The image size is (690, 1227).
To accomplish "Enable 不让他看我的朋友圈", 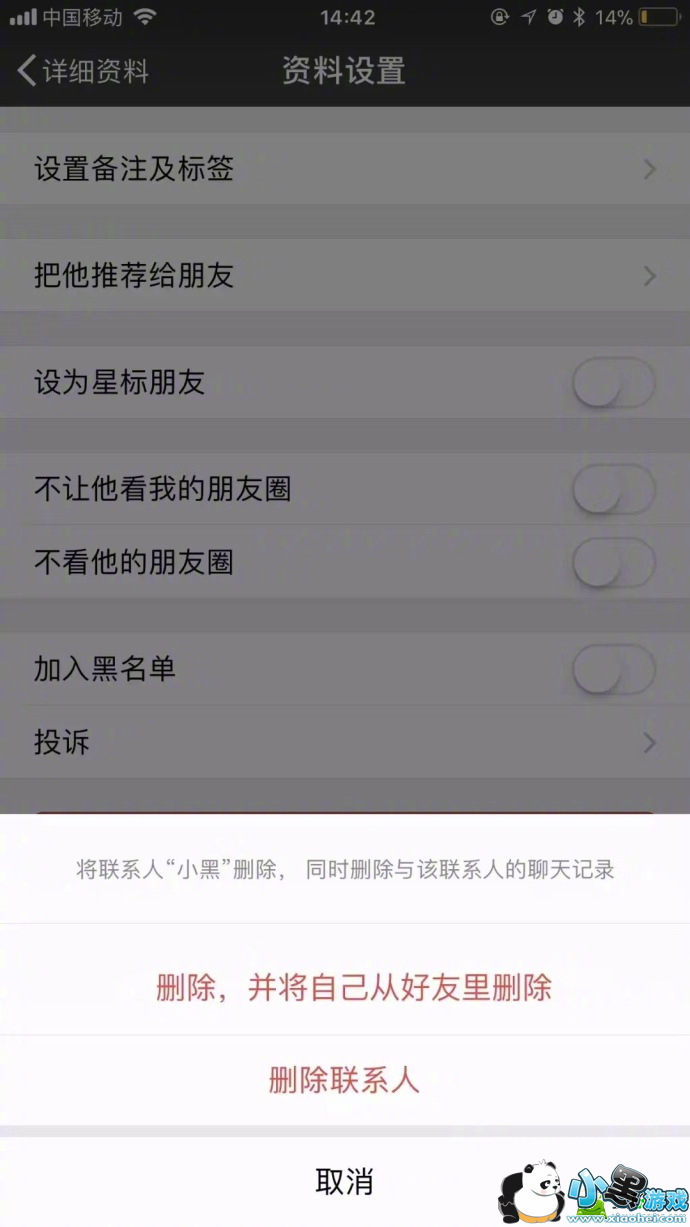I will (613, 489).
